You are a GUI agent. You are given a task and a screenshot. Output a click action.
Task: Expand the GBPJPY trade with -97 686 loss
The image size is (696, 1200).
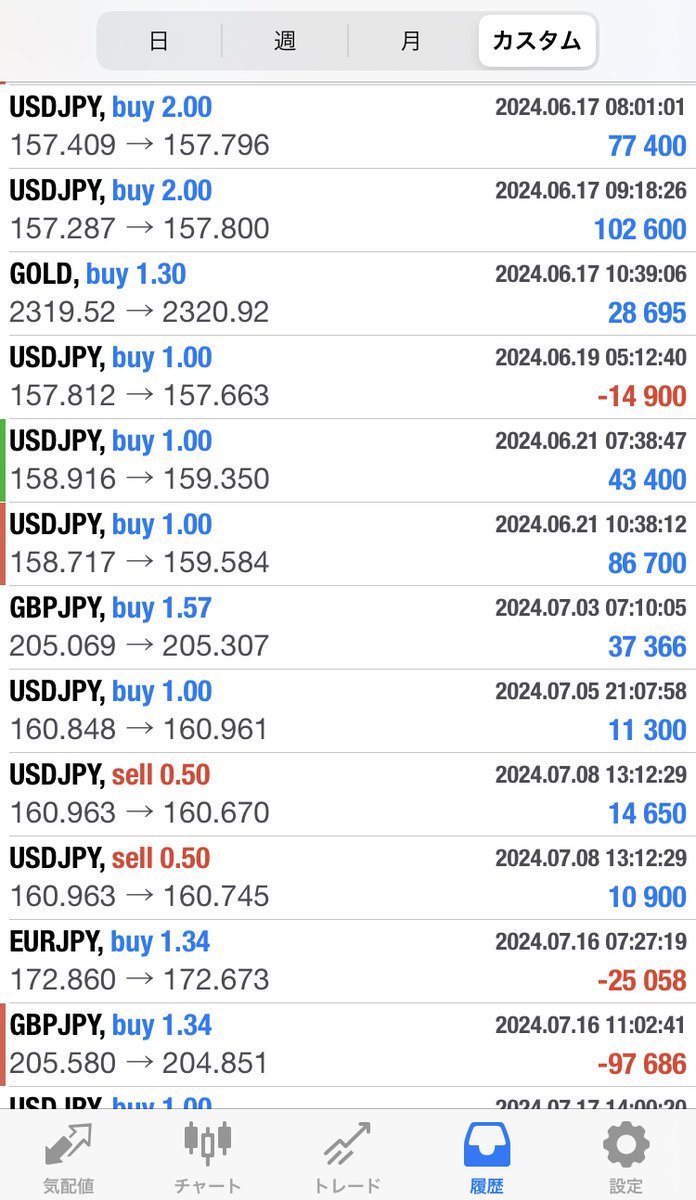[x=348, y=1044]
